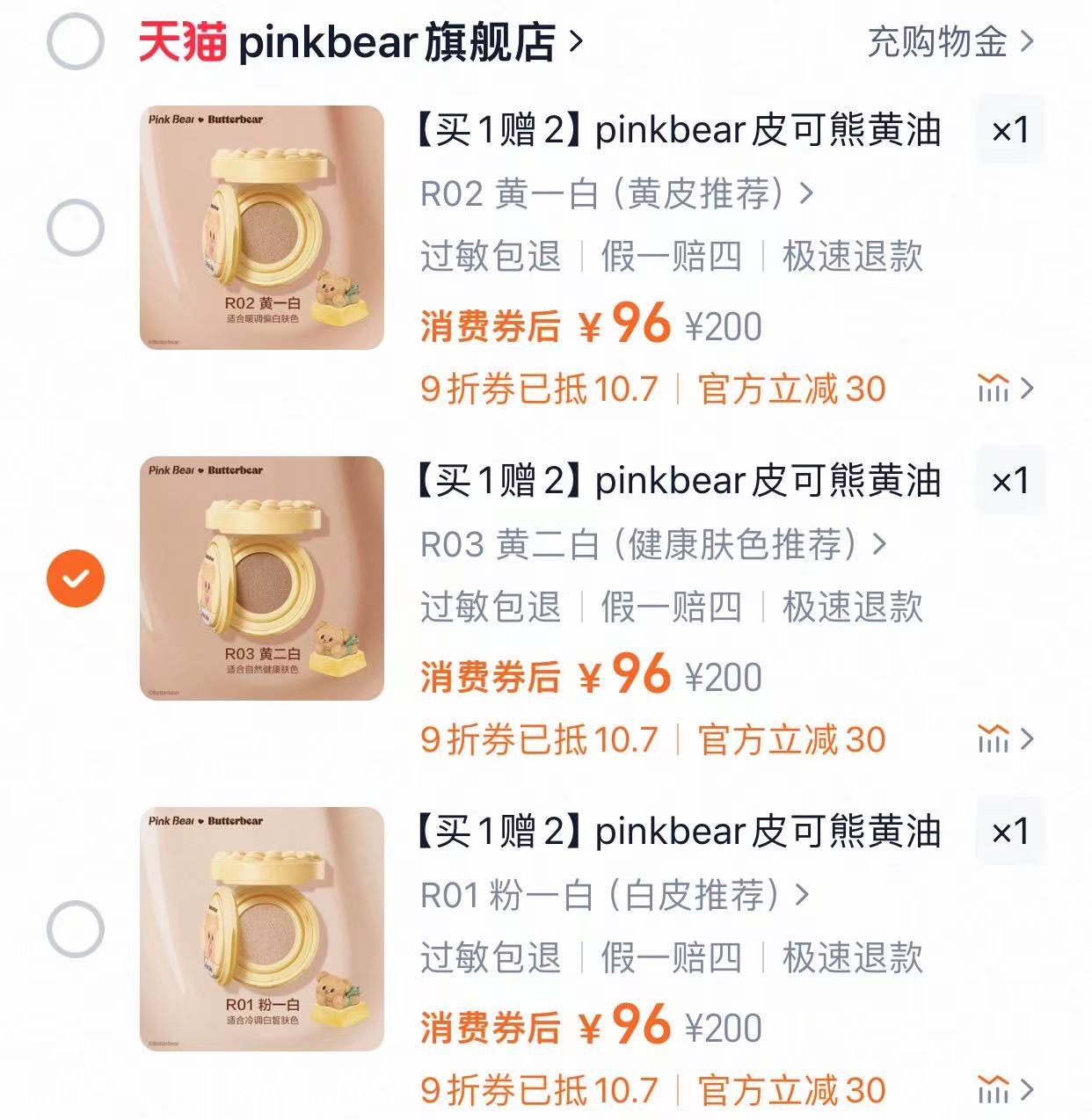Open R02 黄一白 product image

pyautogui.click(x=262, y=228)
